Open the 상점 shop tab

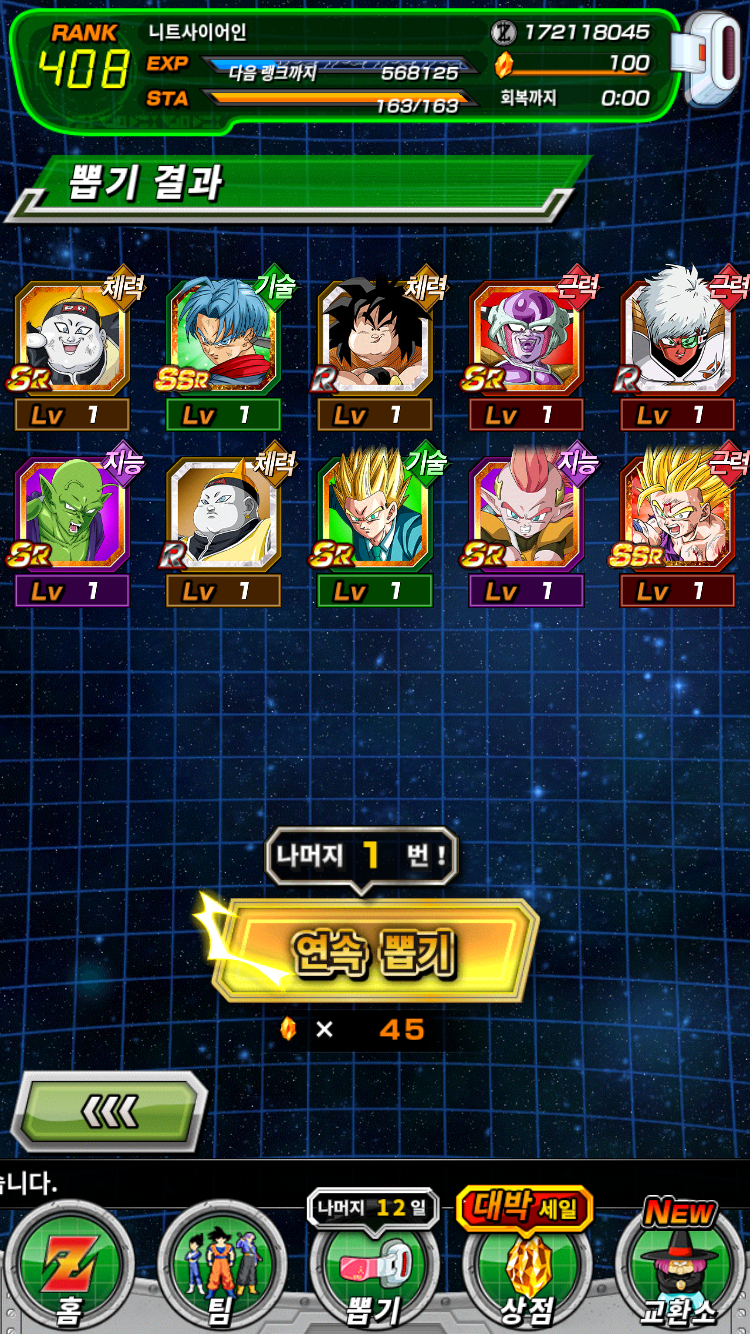(x=527, y=1268)
